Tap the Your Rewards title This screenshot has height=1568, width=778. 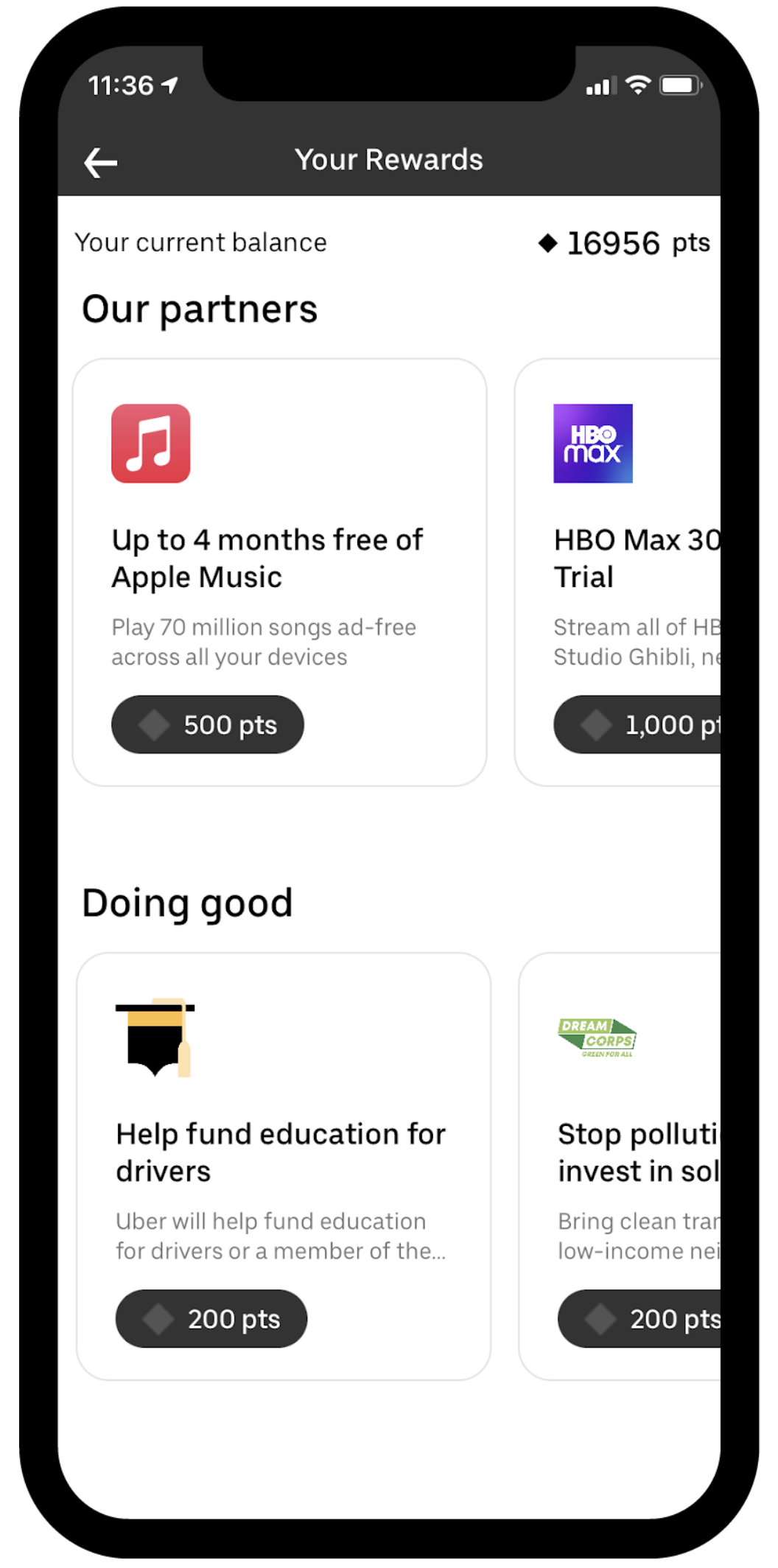point(389,159)
